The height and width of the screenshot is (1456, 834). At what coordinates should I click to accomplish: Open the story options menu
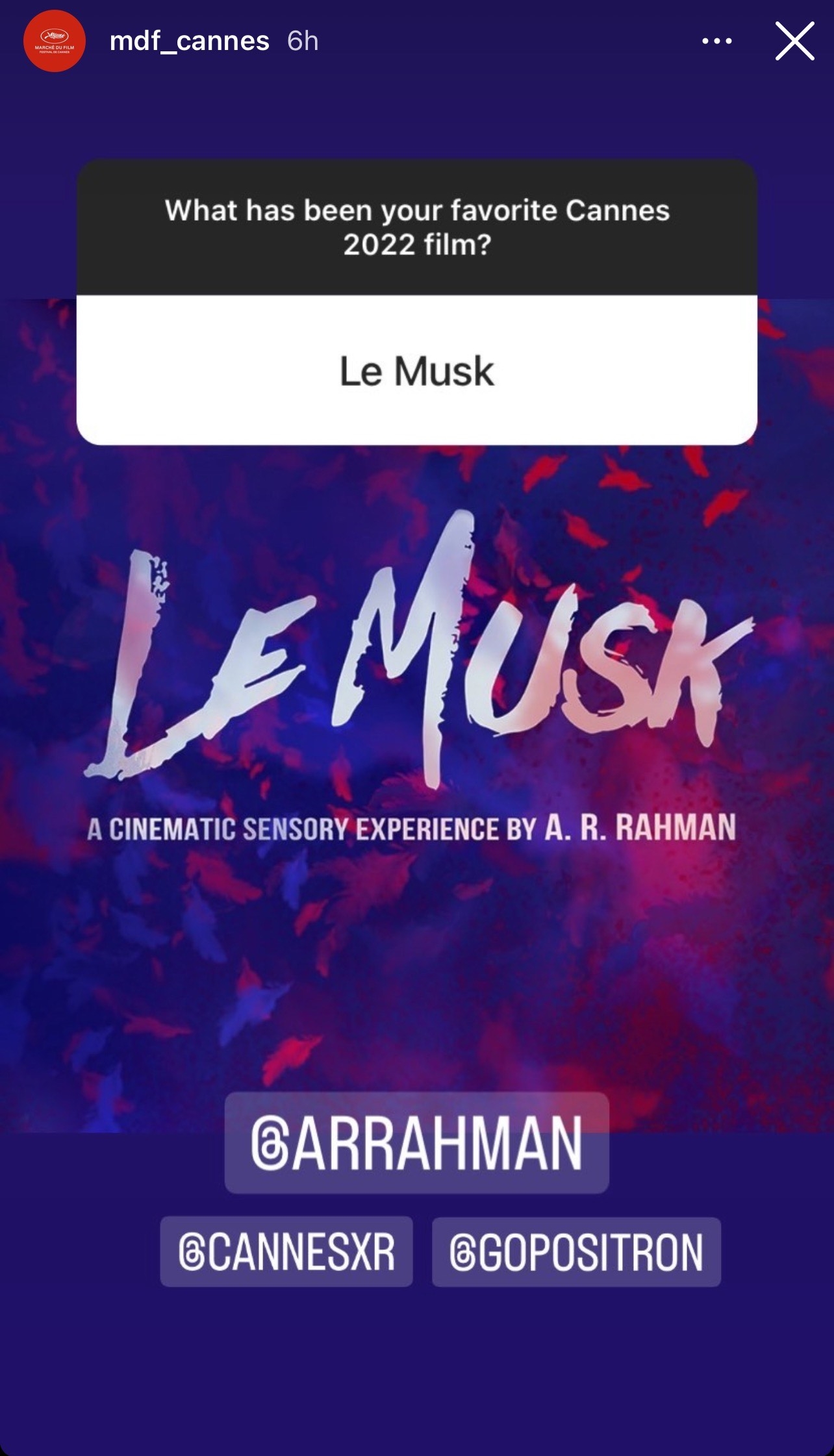click(x=716, y=41)
